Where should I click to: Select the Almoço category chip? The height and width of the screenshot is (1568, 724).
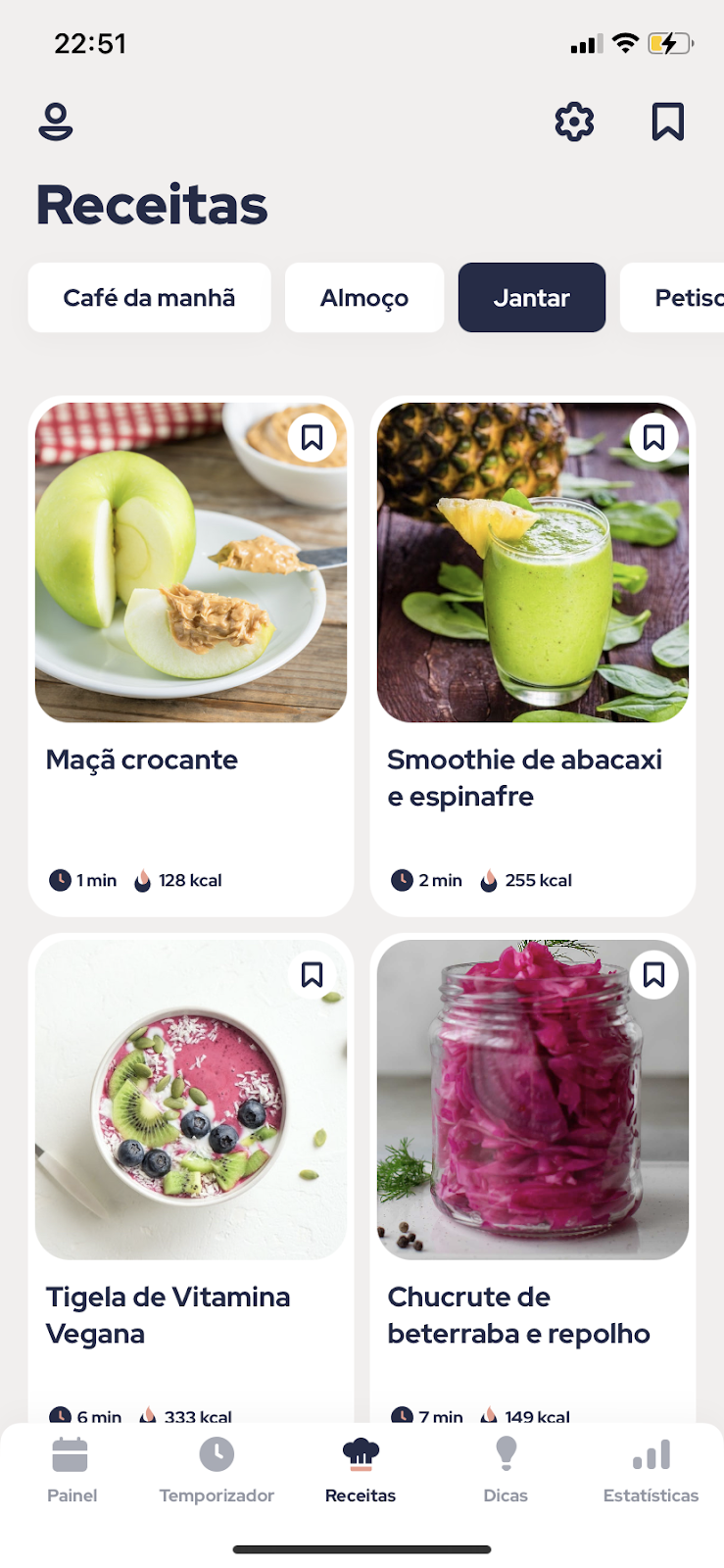364,298
